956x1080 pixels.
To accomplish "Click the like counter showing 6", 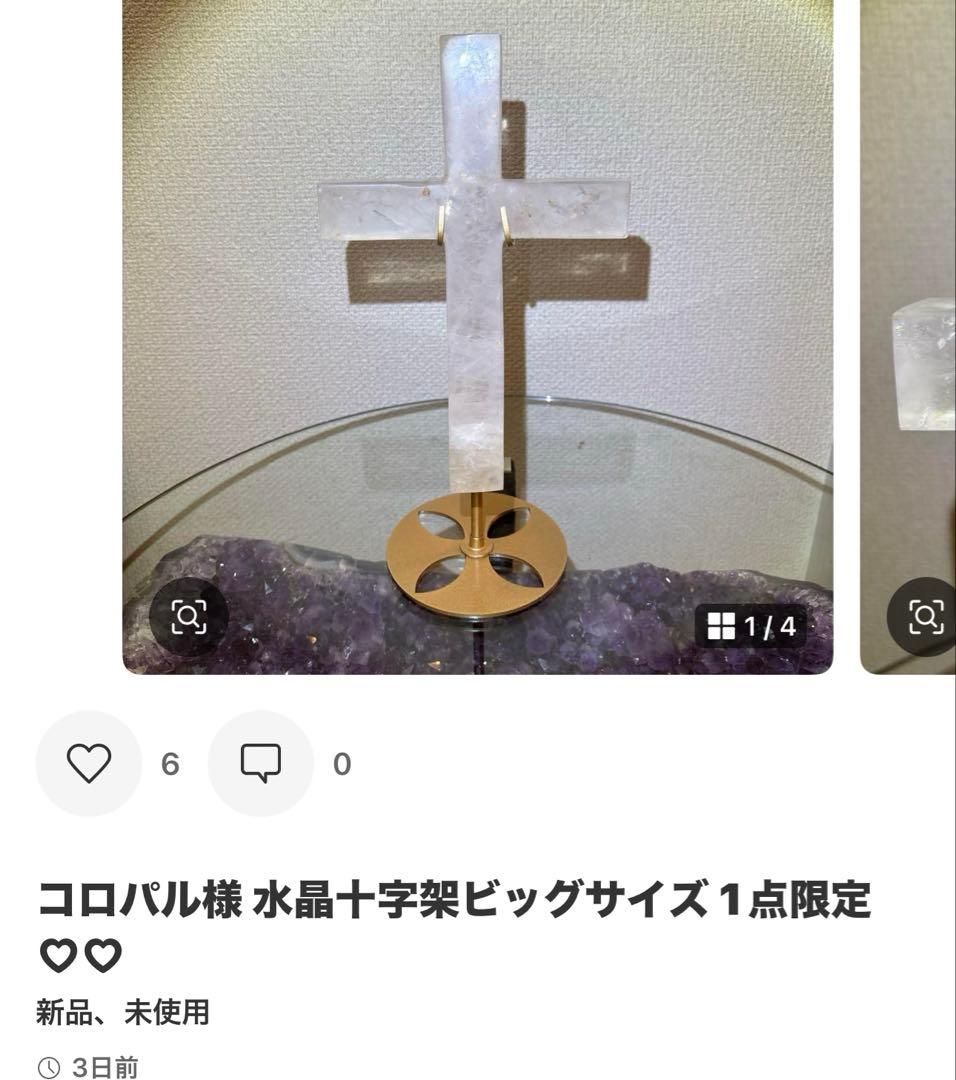I will tap(169, 763).
